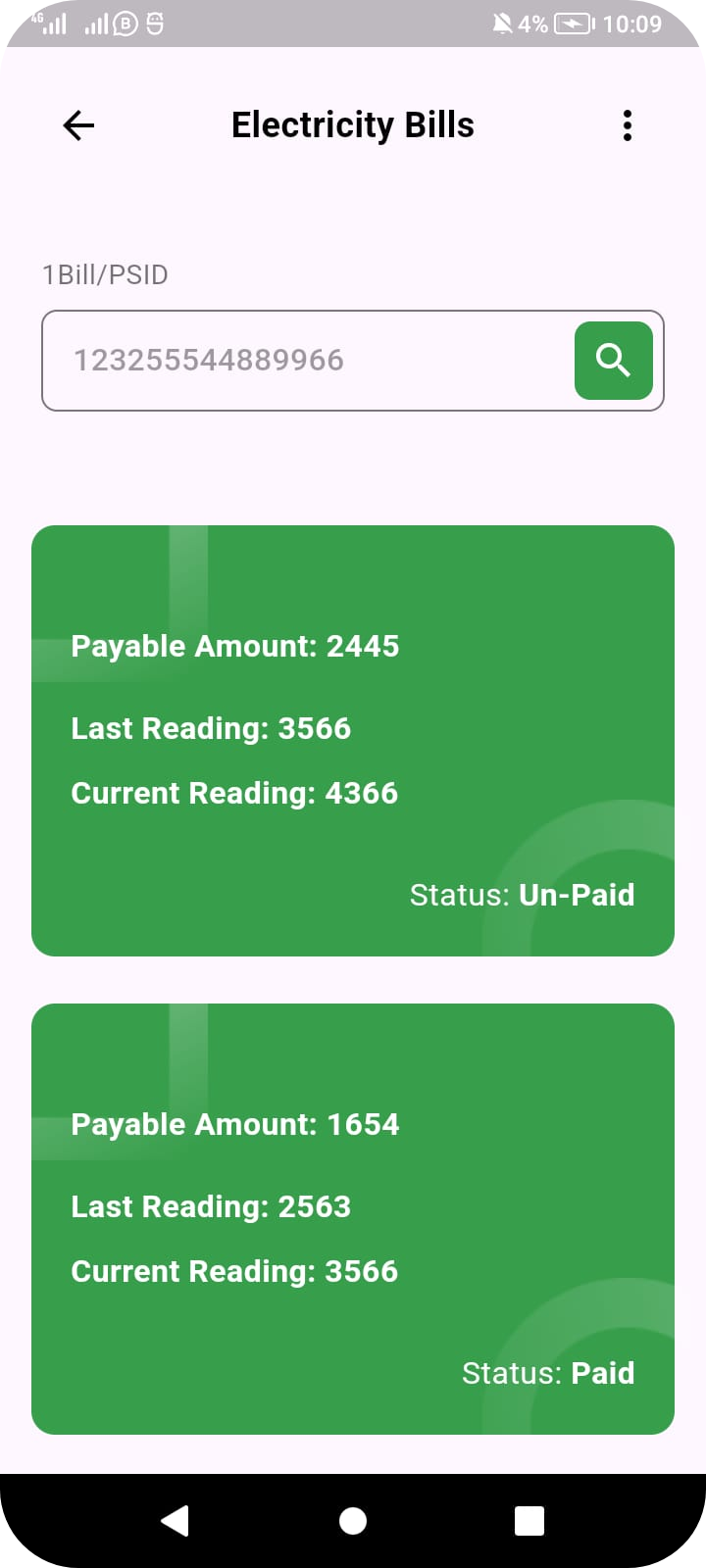706x1568 pixels.
Task: Go to the home screen
Action: (x=353, y=1520)
